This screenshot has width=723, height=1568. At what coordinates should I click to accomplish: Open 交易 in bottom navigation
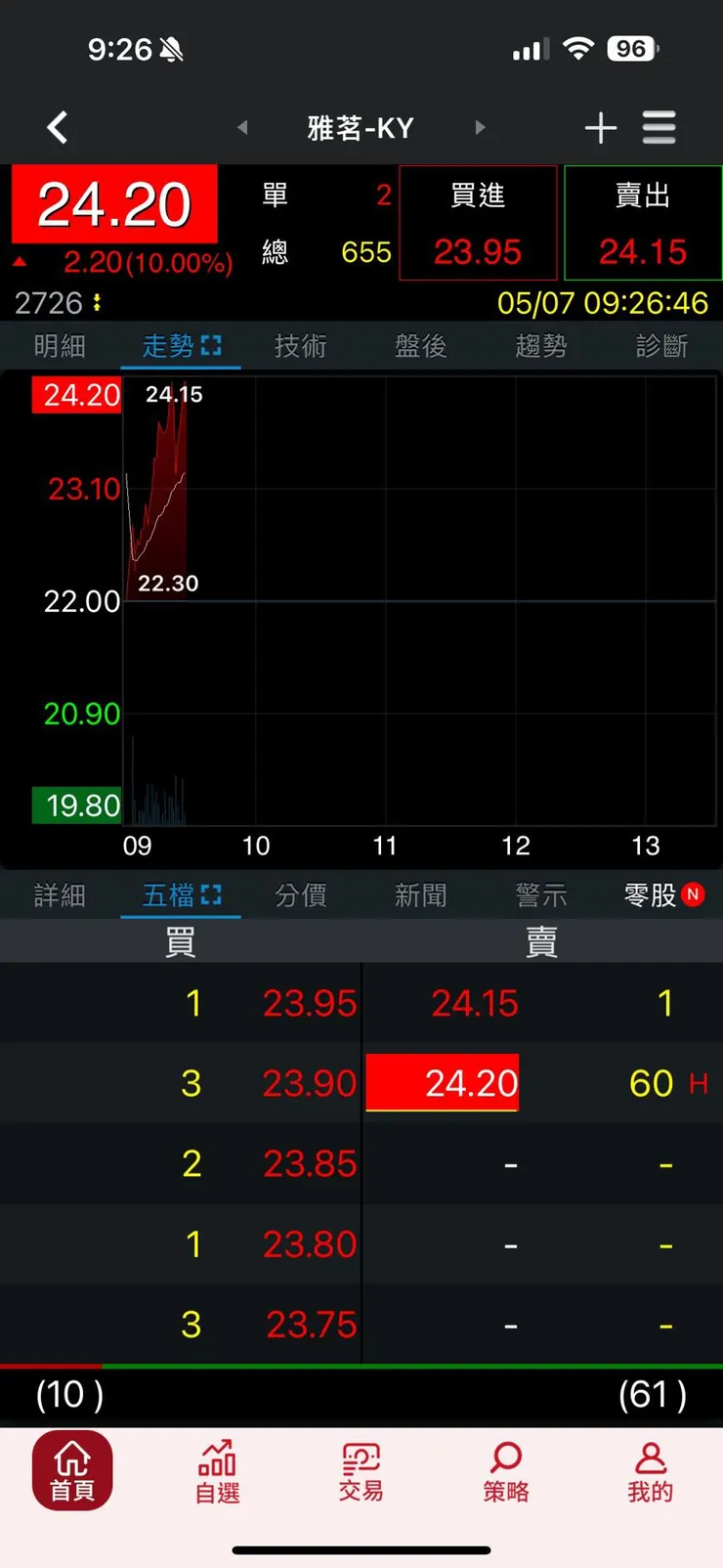coord(361,1472)
